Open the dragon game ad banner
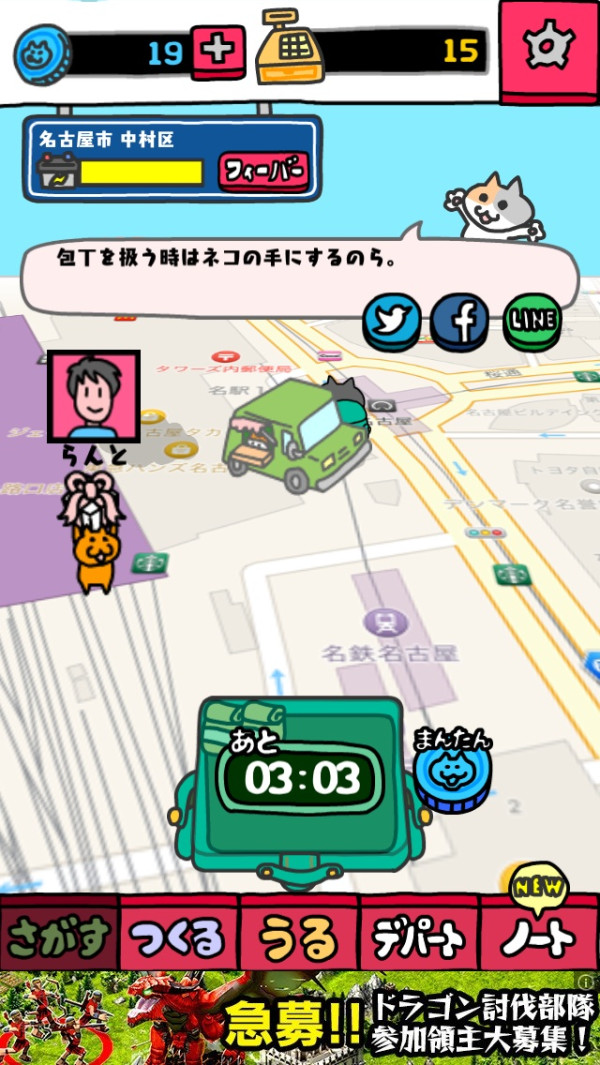 click(x=300, y=1018)
